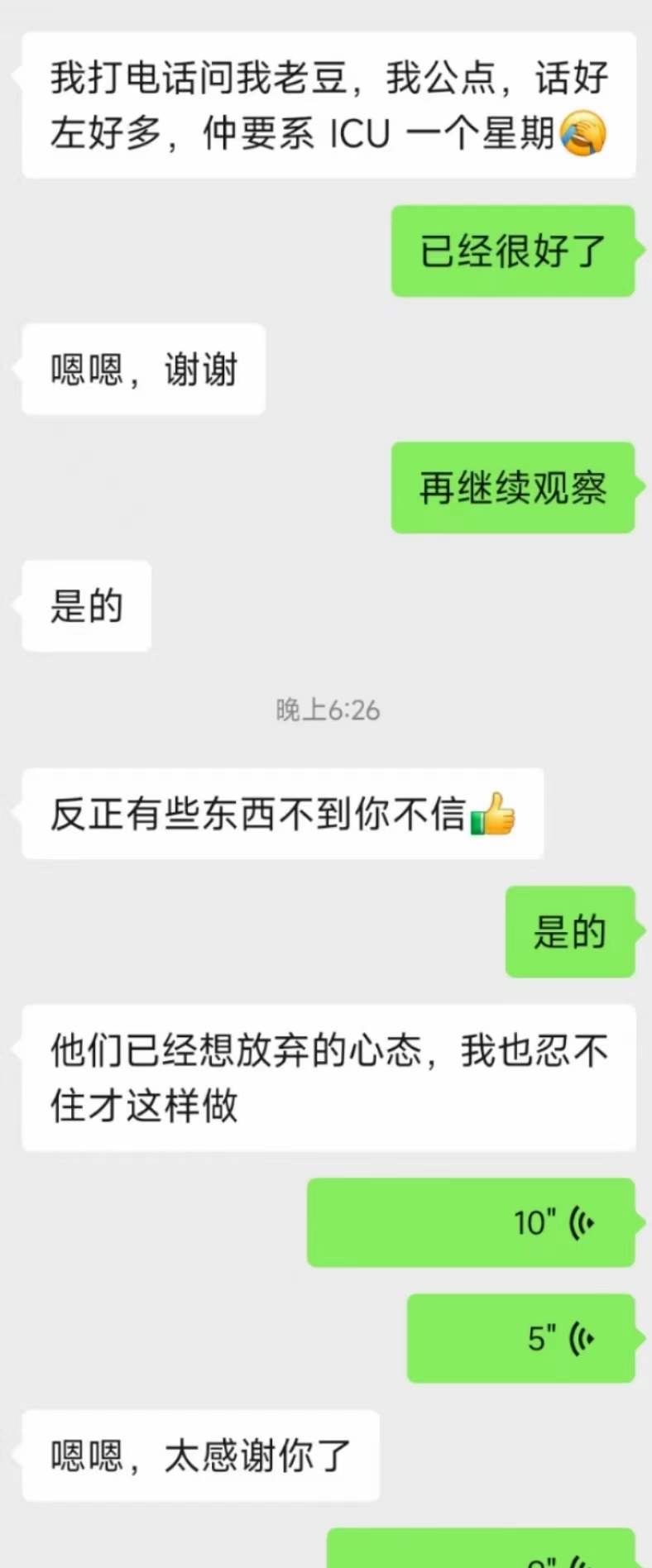
Task: Tap the speaker icon on the 5" voice bubble
Action: point(582,1340)
